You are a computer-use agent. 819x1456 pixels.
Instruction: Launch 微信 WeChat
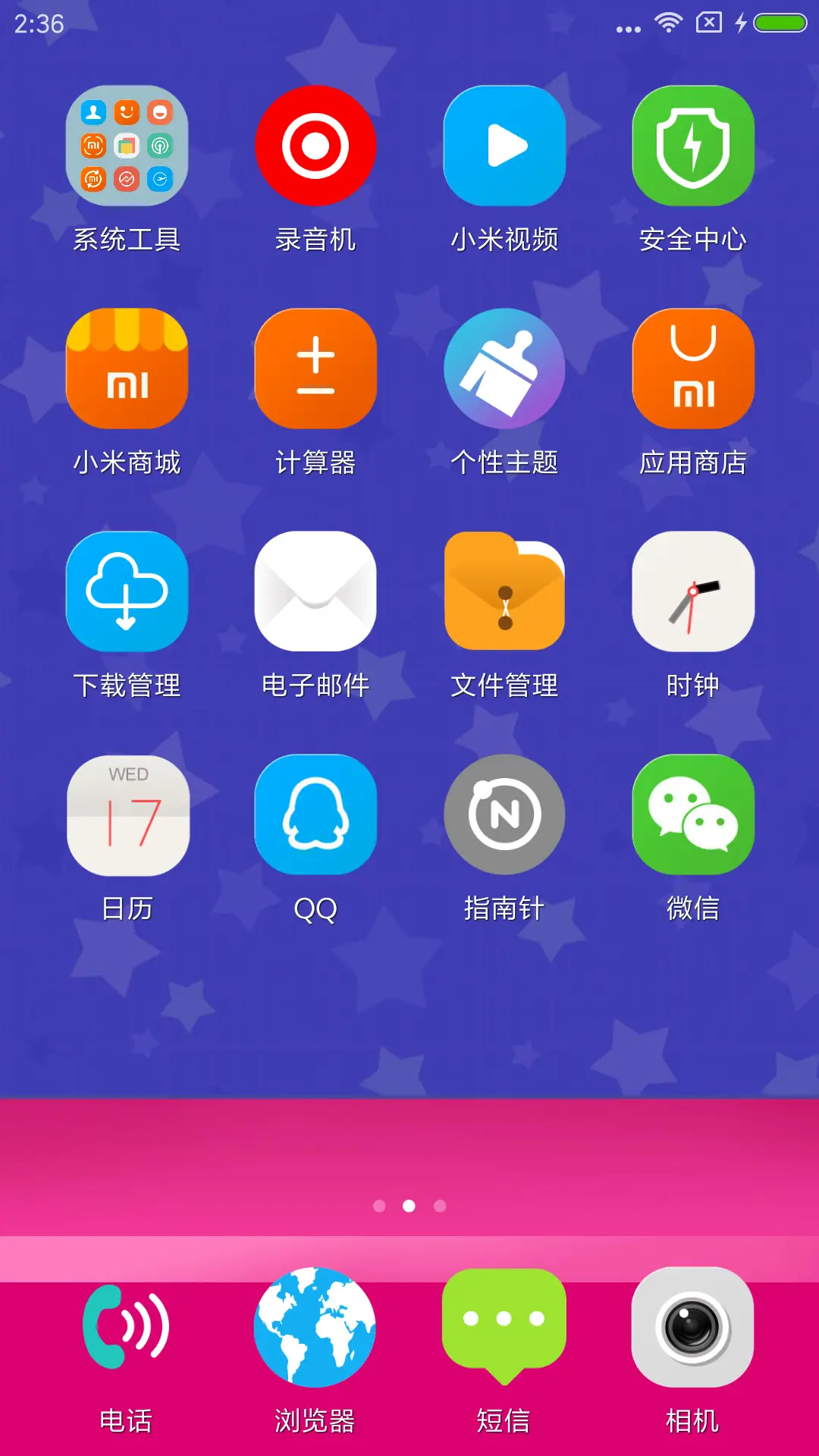(693, 813)
